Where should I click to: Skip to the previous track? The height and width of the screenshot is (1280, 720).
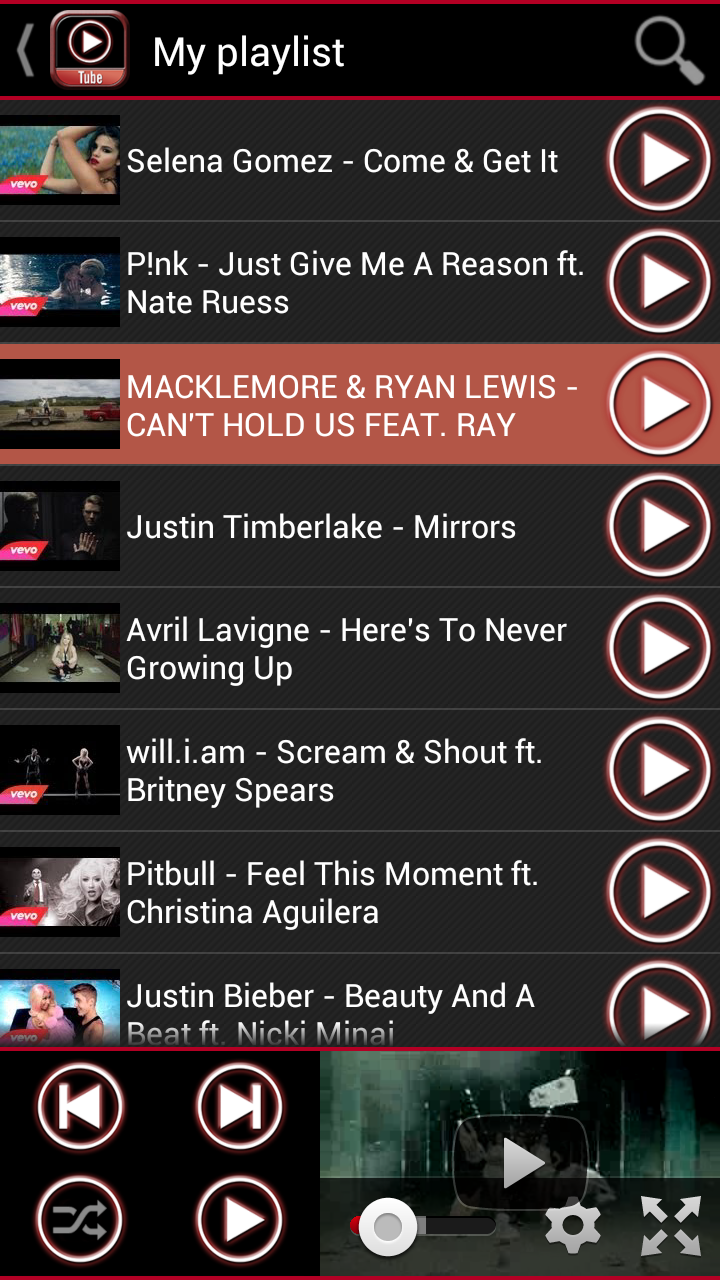80,1107
